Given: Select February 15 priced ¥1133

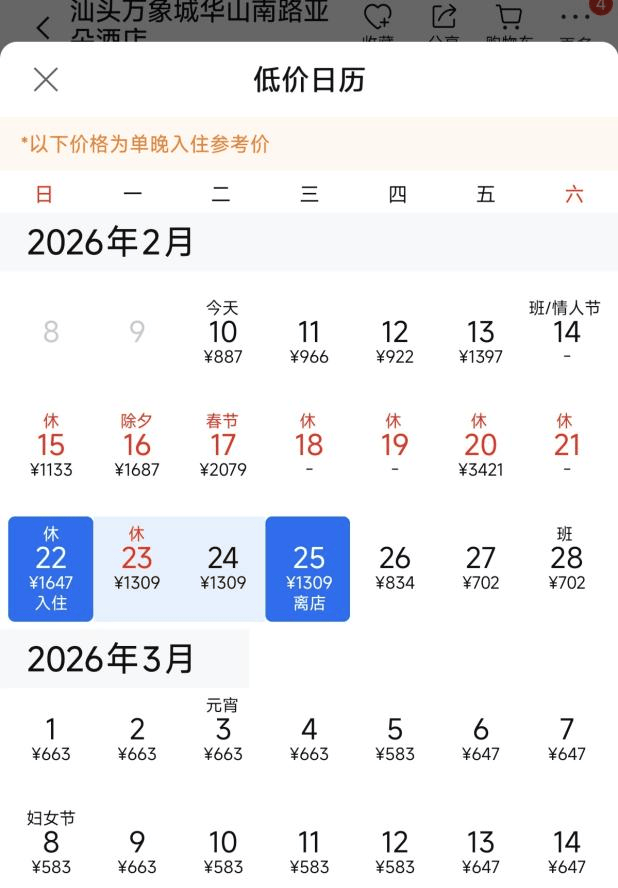Looking at the screenshot, I should click(51, 447).
